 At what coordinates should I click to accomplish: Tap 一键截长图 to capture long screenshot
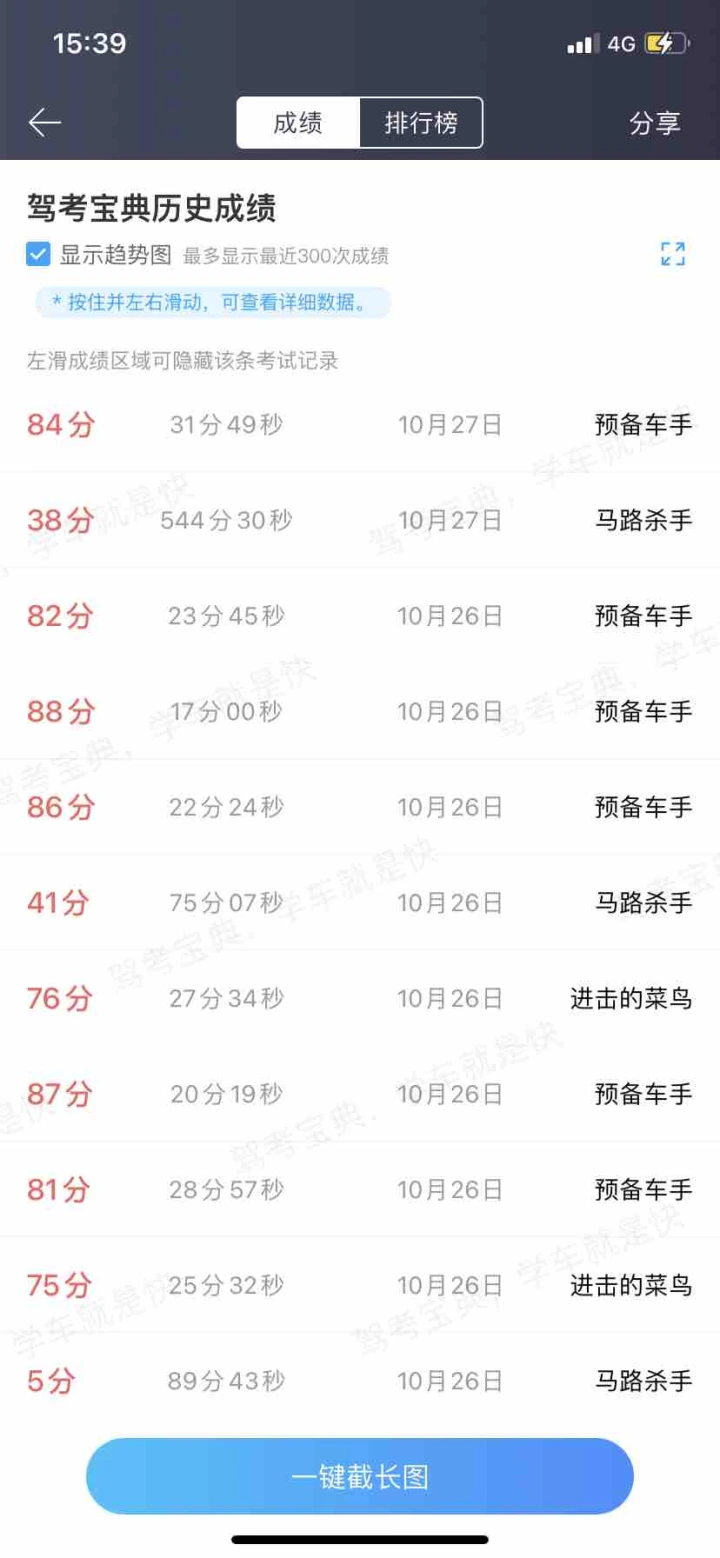pyautogui.click(x=360, y=1476)
